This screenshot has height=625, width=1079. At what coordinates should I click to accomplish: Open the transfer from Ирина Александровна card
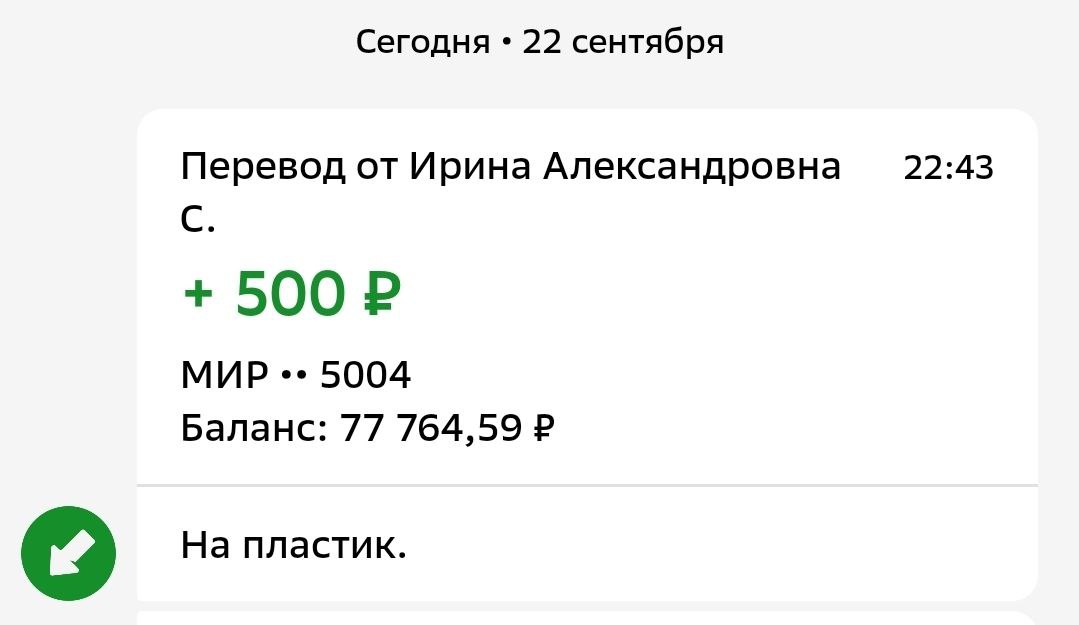click(587, 297)
